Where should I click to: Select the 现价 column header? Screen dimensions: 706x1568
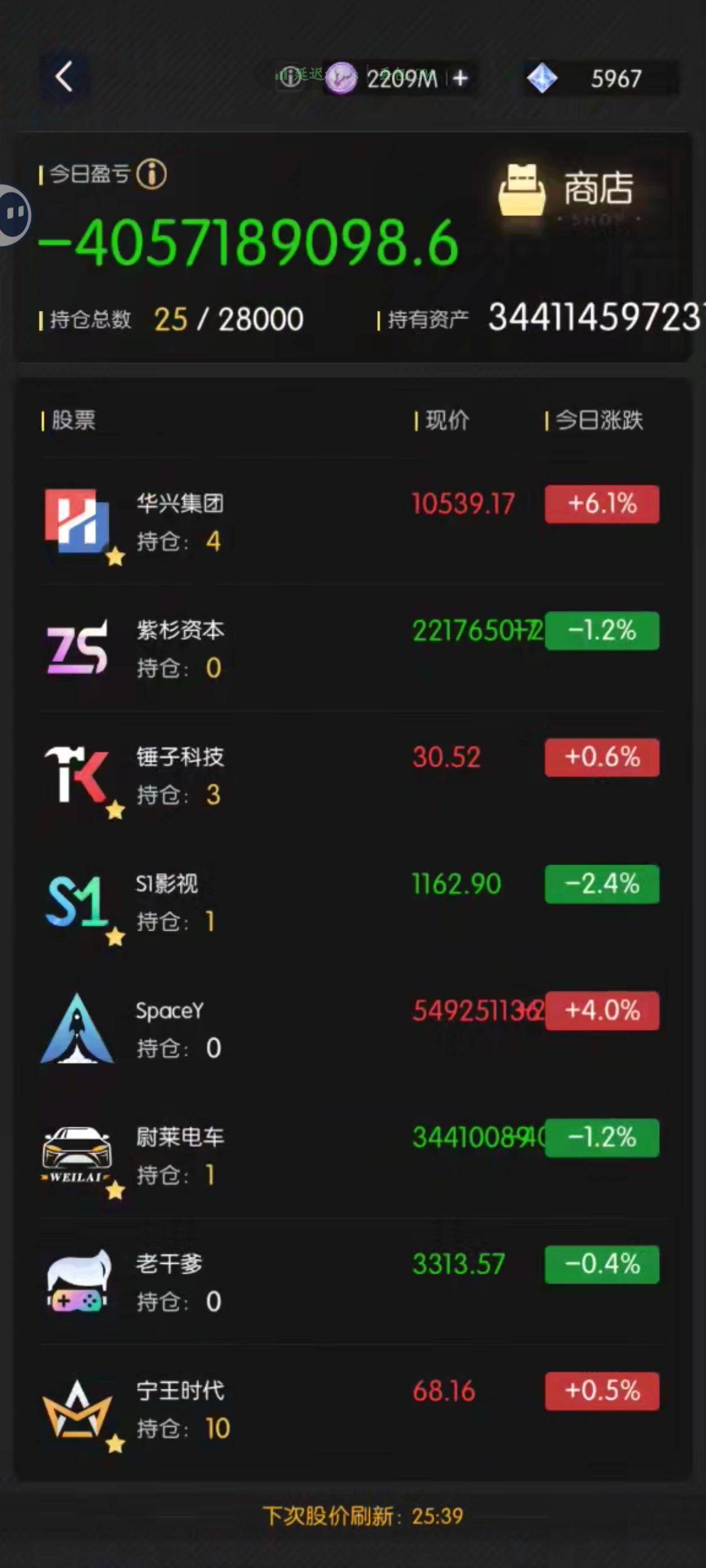[448, 419]
